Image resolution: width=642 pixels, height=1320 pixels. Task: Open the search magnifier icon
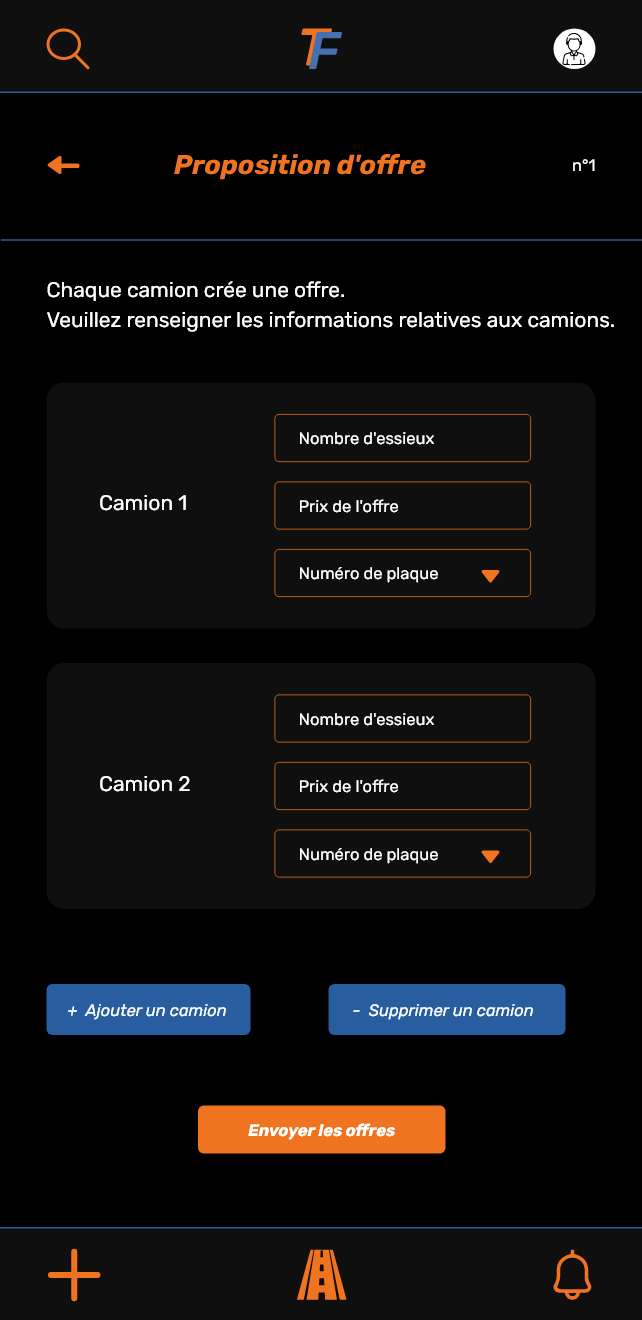pos(67,48)
